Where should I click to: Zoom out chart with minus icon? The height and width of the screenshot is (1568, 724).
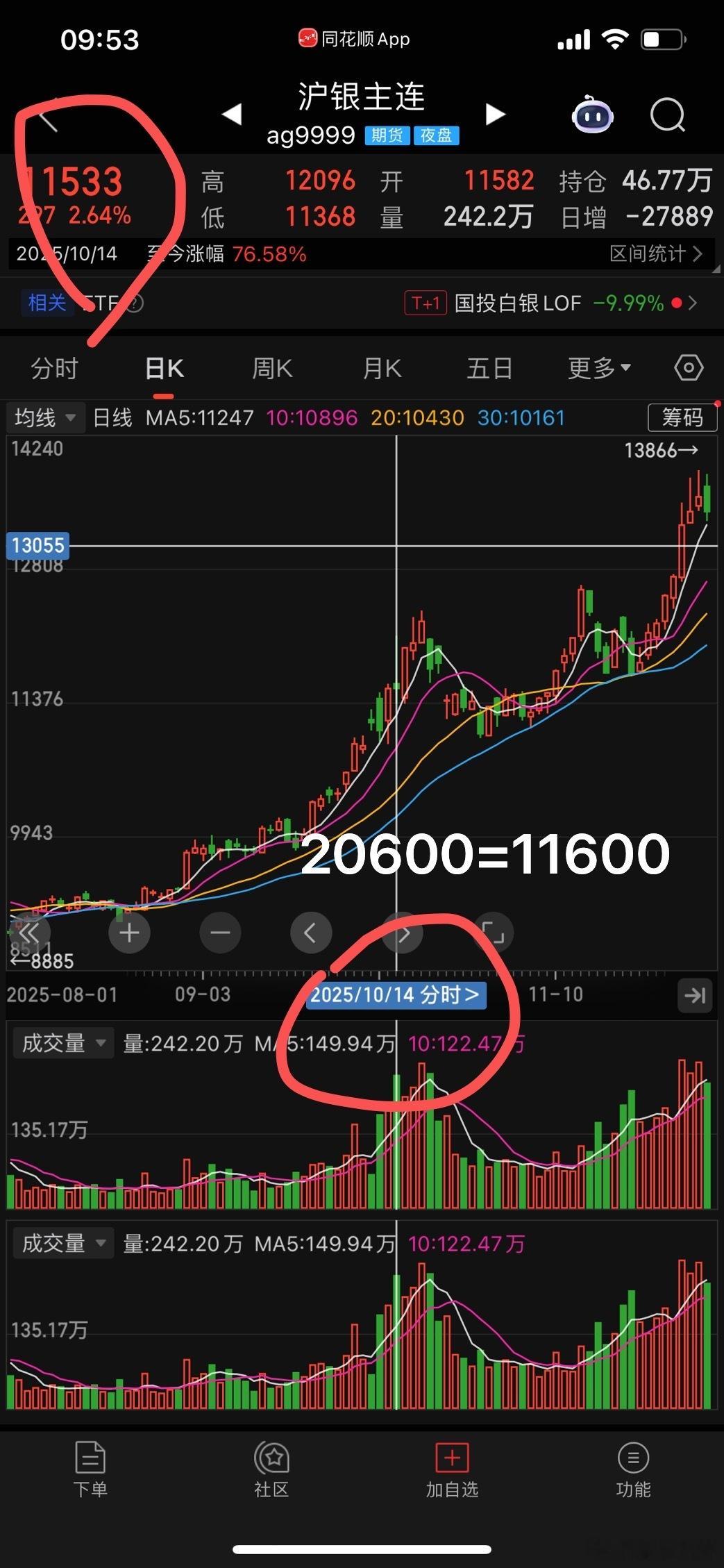pos(220,933)
